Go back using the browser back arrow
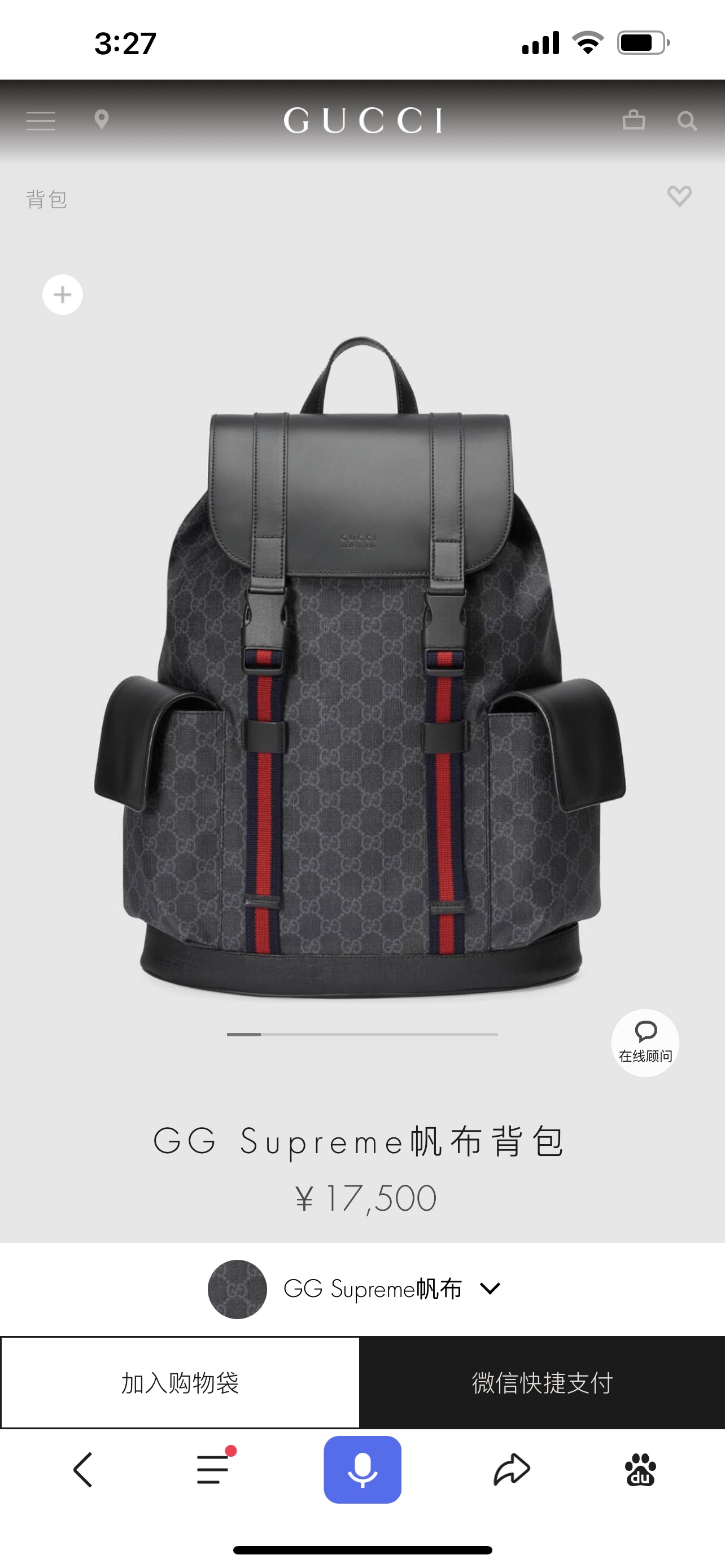725x1568 pixels. click(84, 1470)
